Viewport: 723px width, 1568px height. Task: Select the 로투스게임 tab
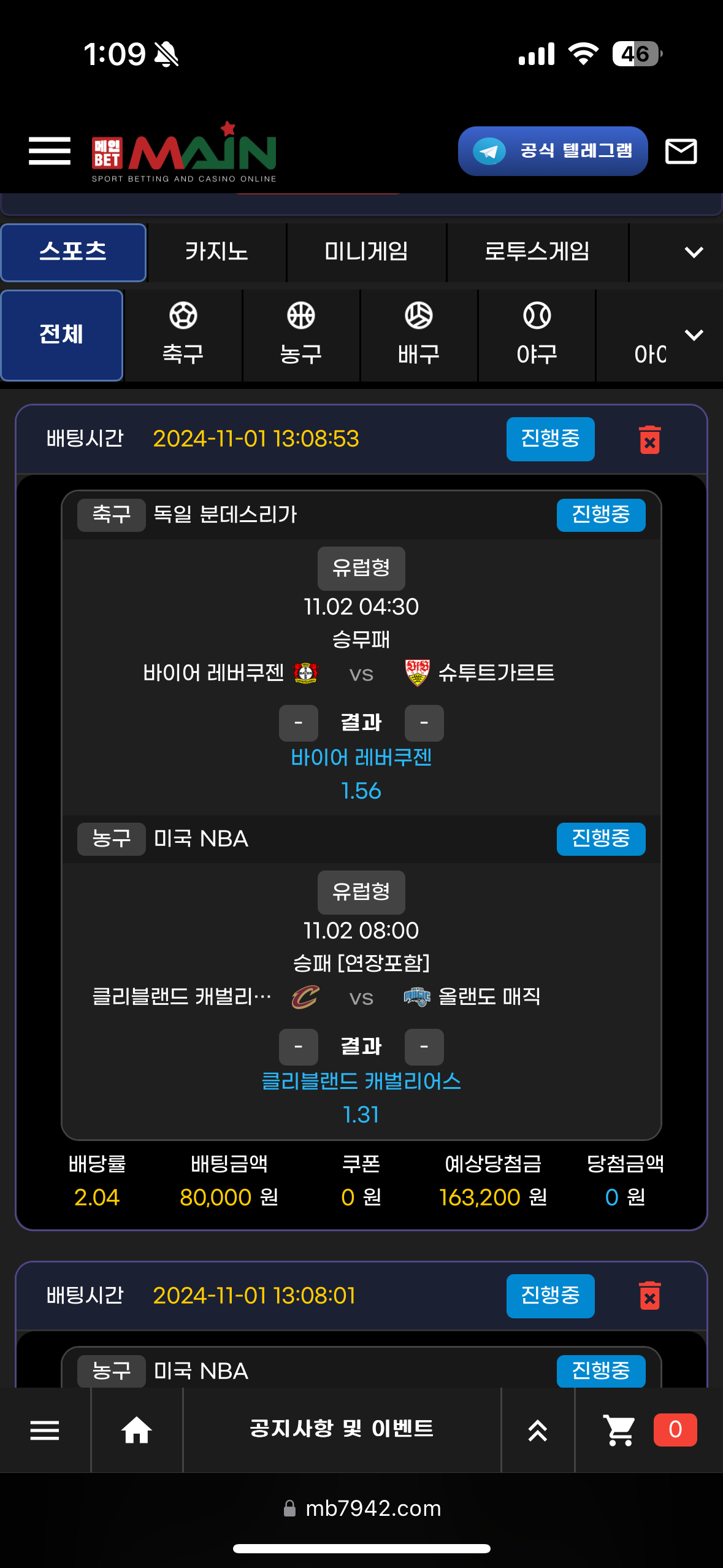pyautogui.click(x=537, y=252)
